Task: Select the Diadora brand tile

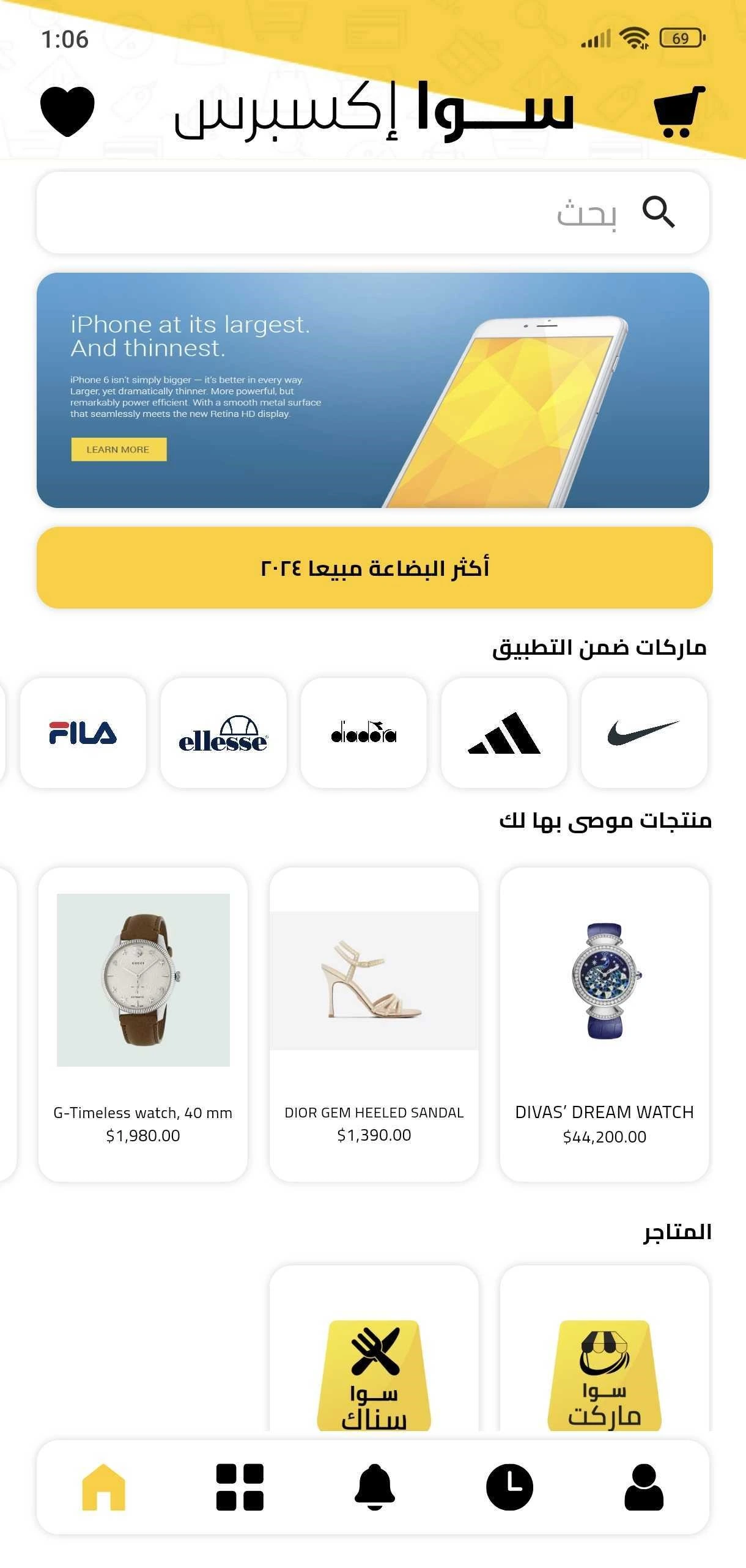Action: click(x=364, y=732)
